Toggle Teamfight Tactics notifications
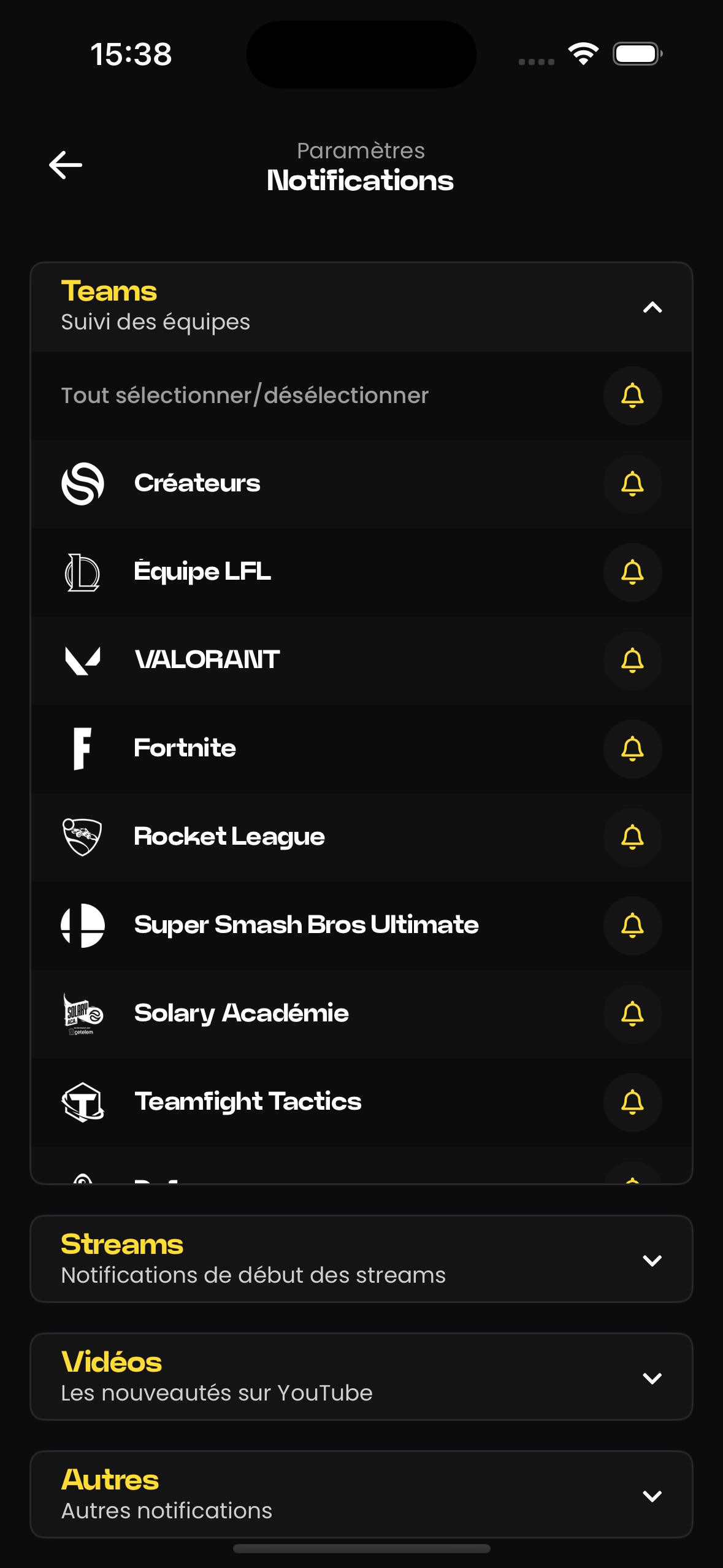This screenshot has width=723, height=1568. coord(632,1102)
